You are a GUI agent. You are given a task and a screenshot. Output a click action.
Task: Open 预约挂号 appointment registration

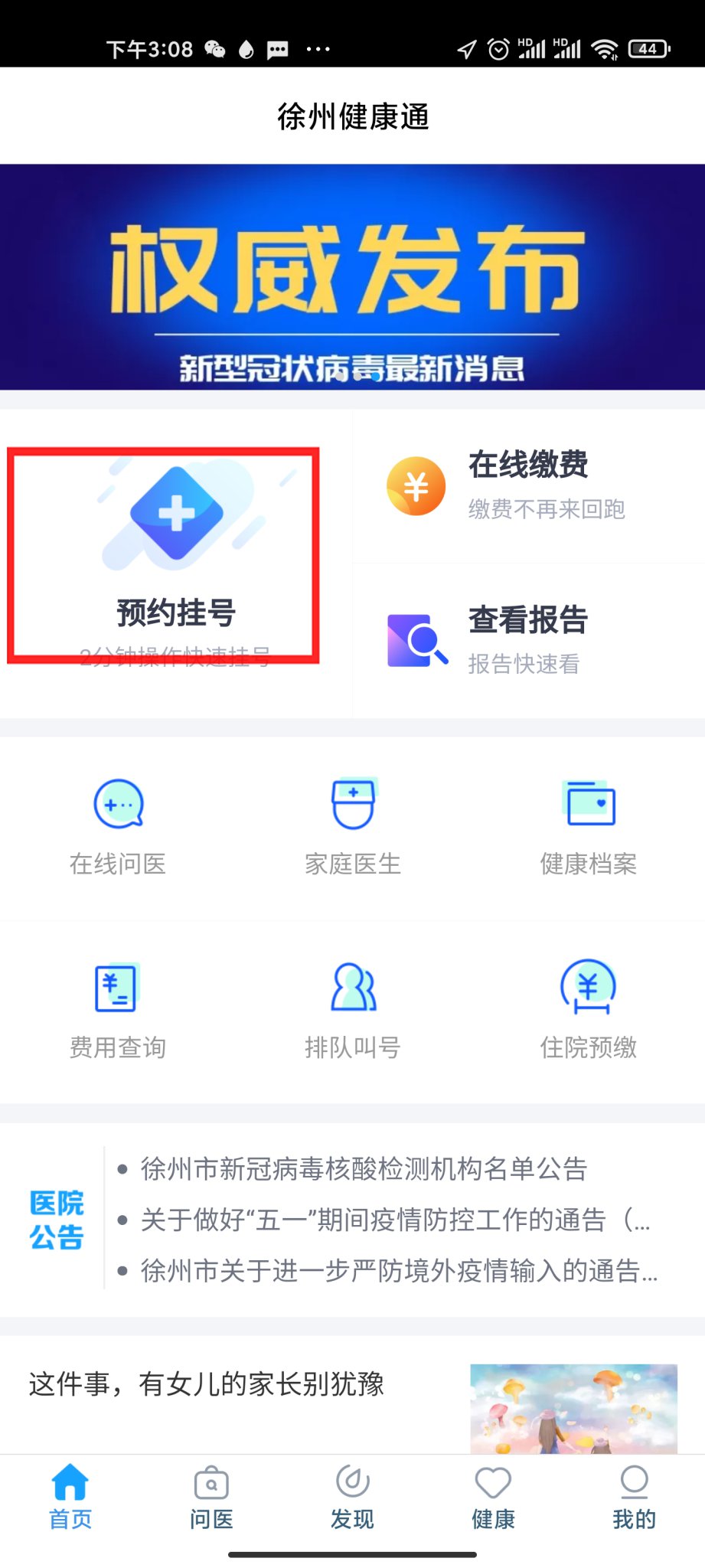[x=175, y=559]
